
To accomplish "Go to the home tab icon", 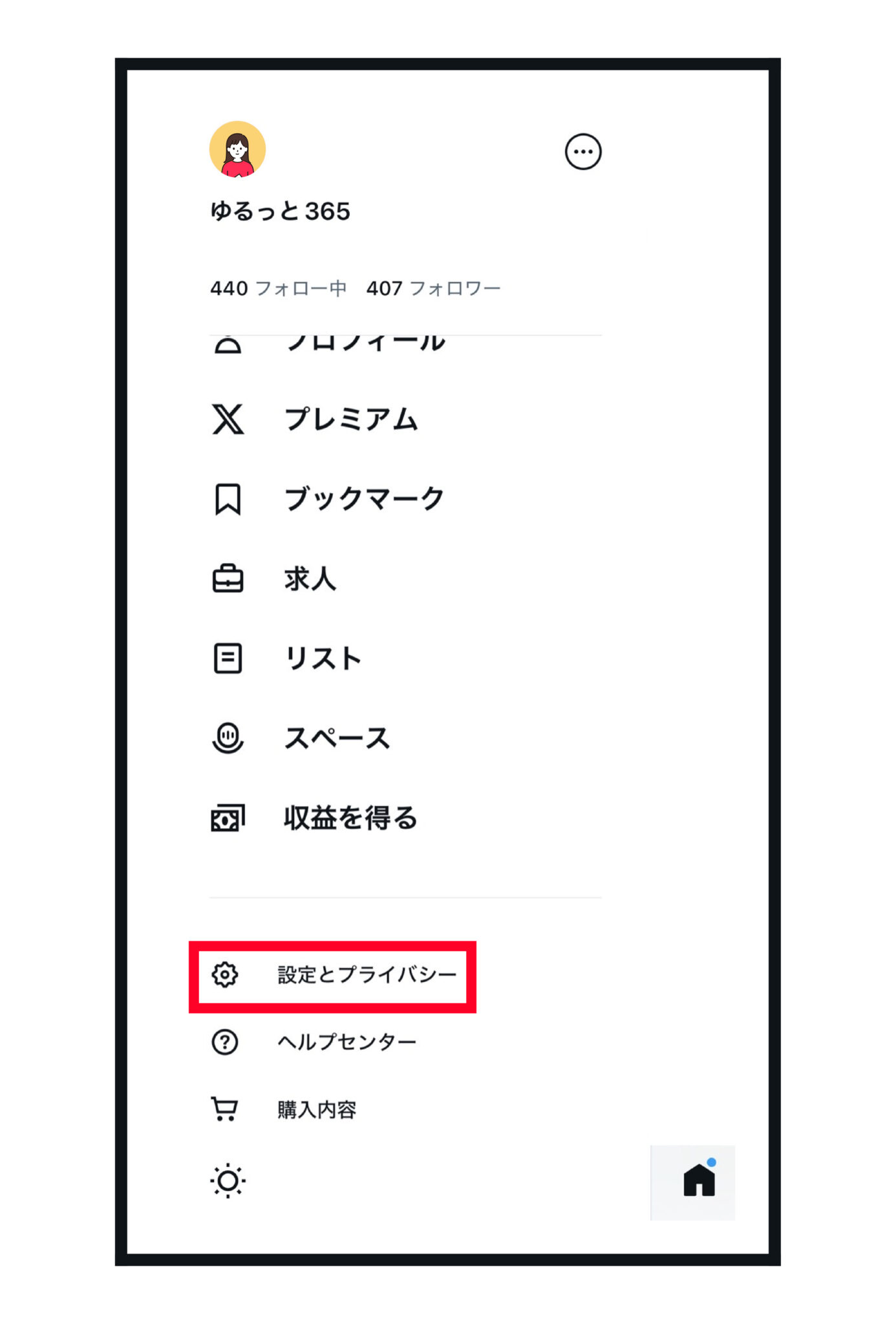I will pos(698,1181).
